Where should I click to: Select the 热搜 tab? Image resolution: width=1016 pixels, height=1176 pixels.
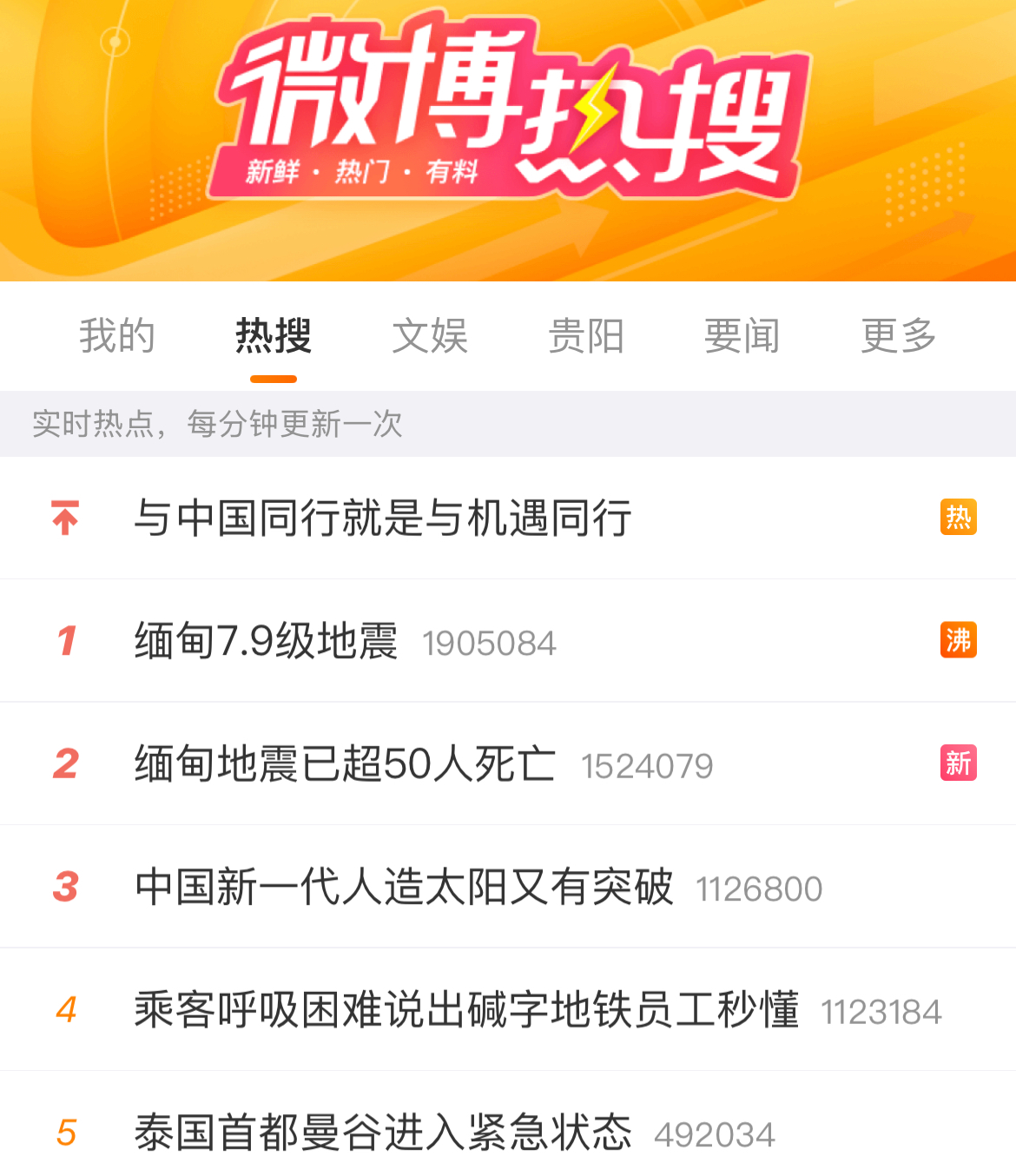pos(274,336)
